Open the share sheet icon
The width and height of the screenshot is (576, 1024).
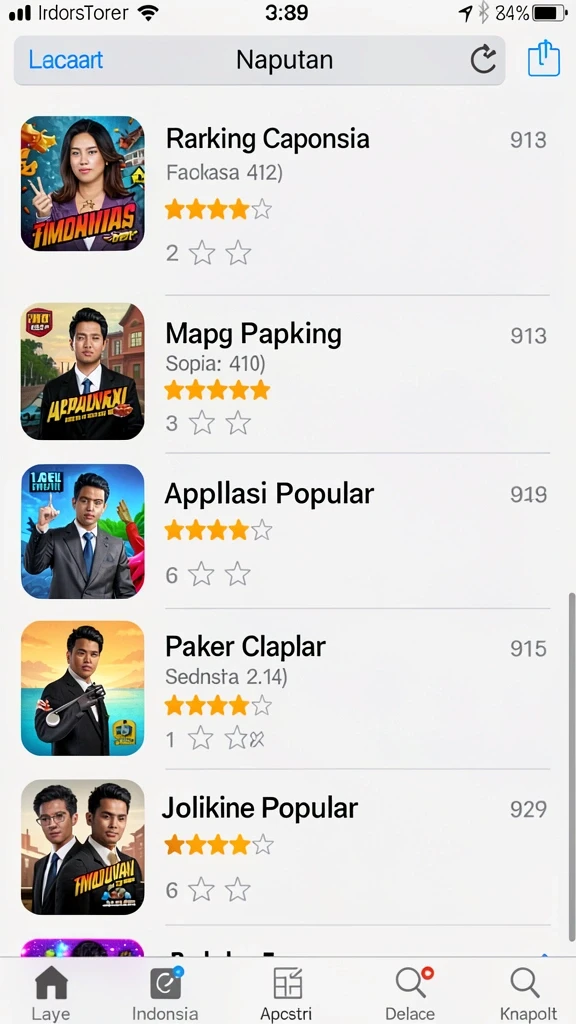(x=543, y=59)
